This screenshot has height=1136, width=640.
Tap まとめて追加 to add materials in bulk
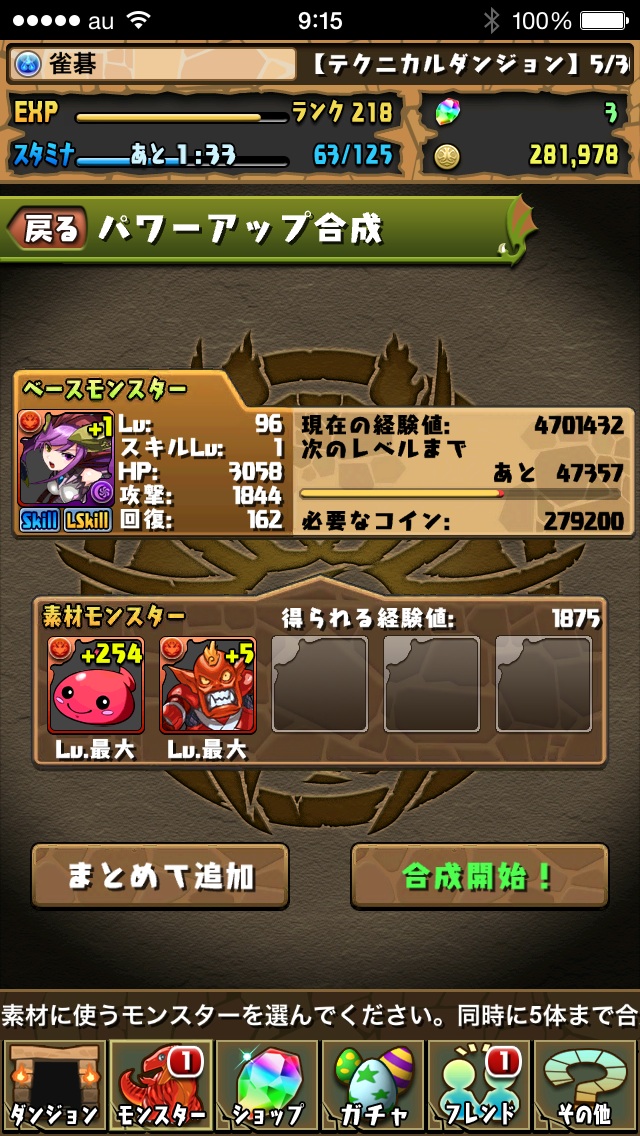point(160,876)
